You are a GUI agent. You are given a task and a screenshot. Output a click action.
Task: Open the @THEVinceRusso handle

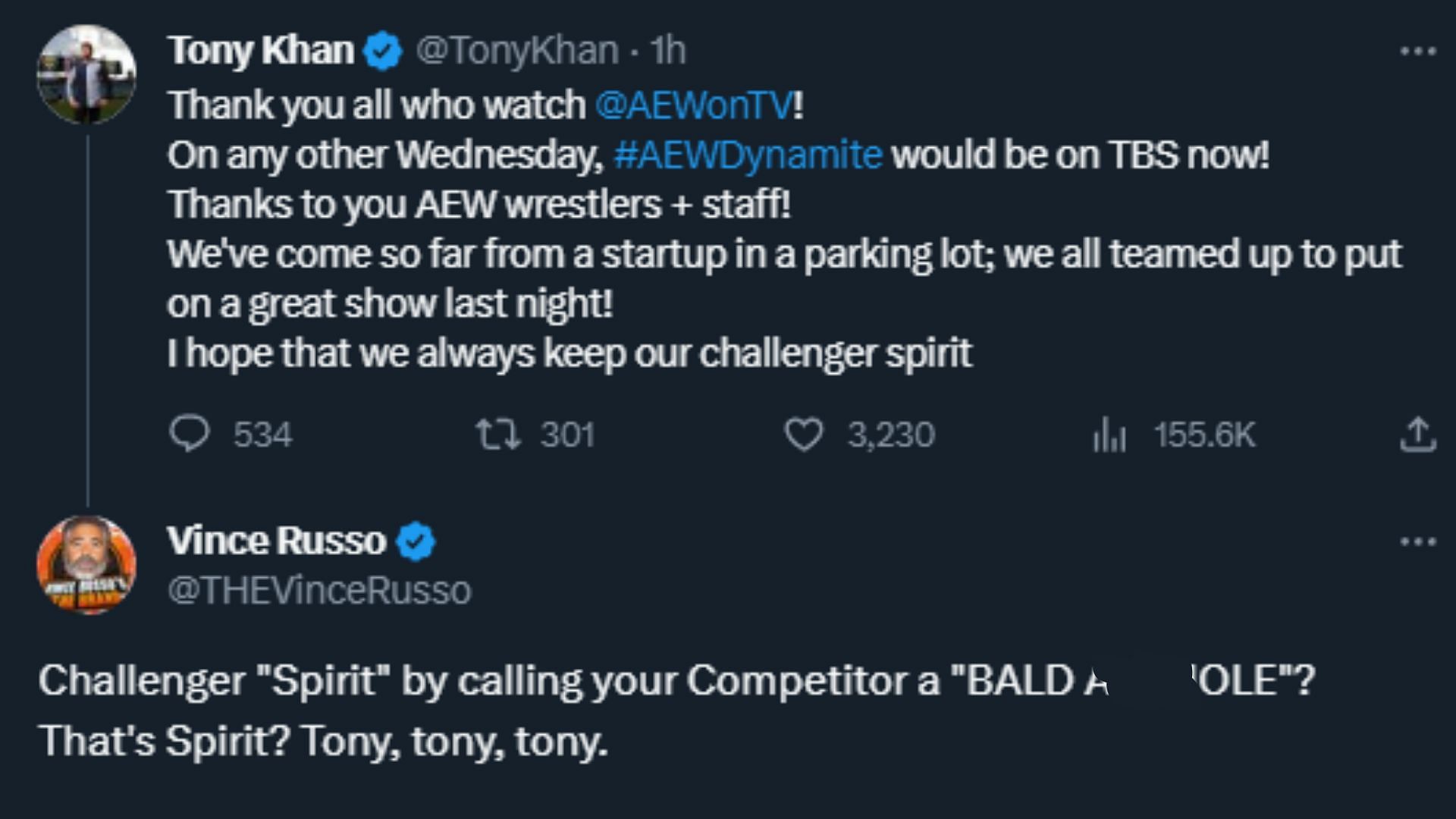pyautogui.click(x=318, y=591)
